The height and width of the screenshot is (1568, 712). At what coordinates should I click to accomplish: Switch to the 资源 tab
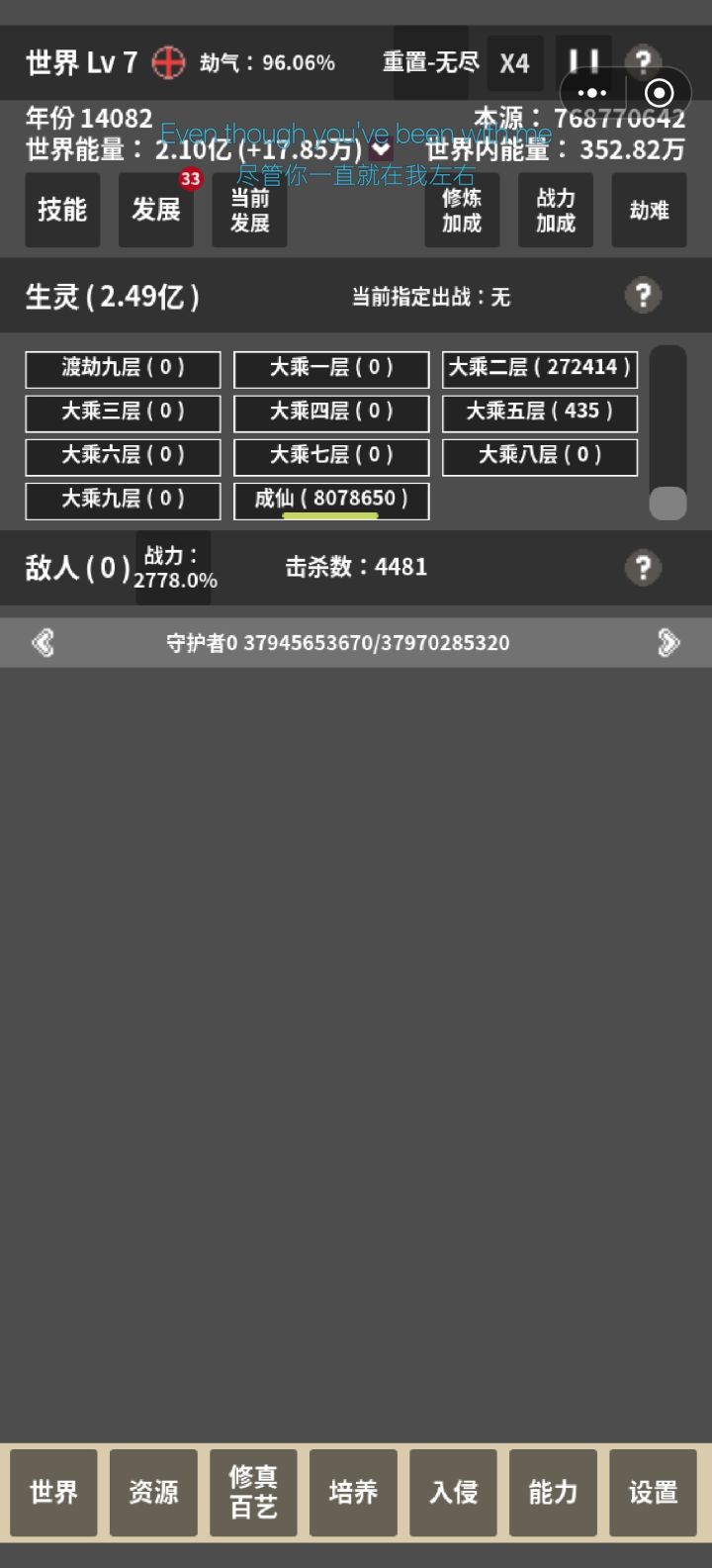154,1492
